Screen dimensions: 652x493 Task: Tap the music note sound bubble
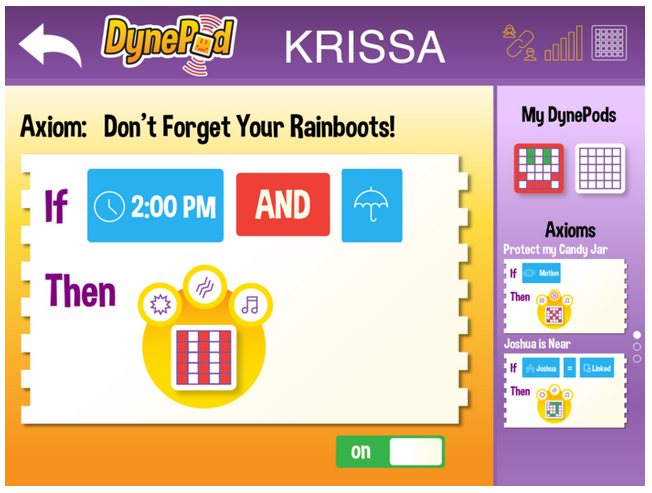(x=249, y=304)
